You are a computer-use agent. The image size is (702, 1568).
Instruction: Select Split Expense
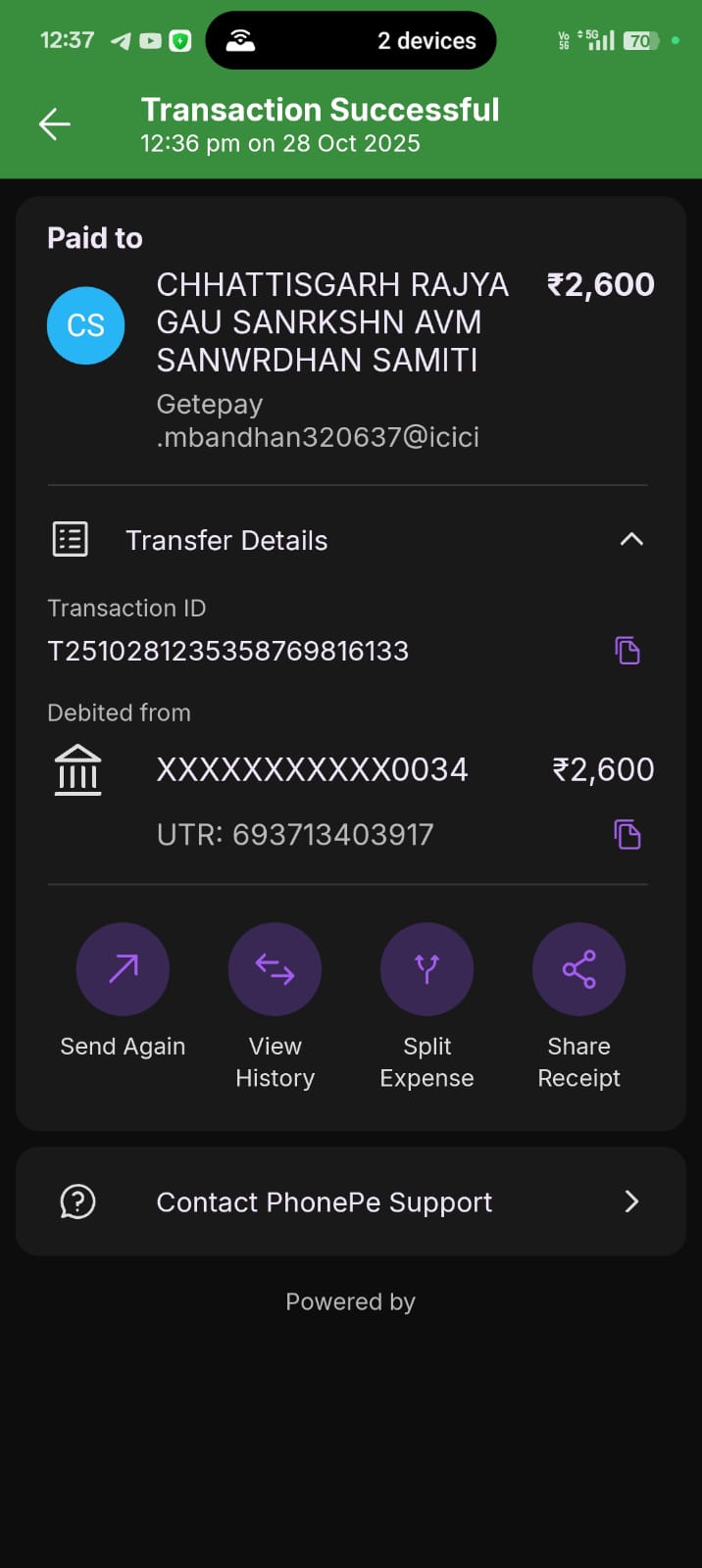[426, 969]
